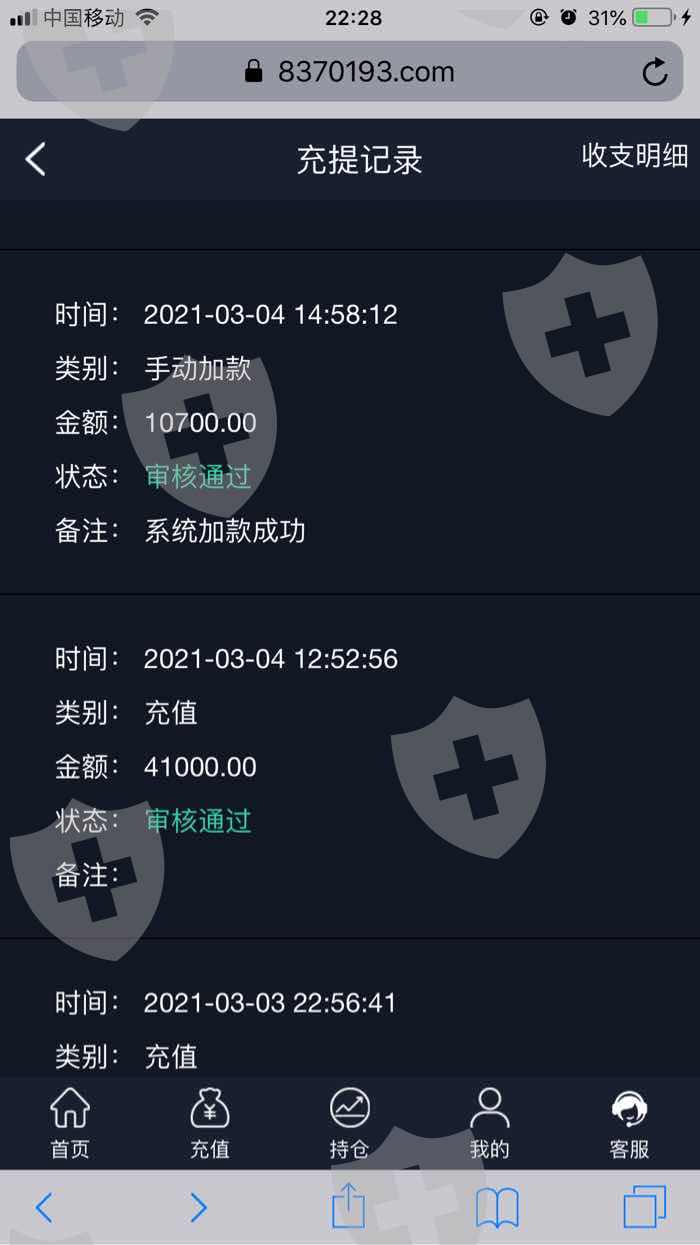Tap the 8370193.com address bar

(x=350, y=72)
